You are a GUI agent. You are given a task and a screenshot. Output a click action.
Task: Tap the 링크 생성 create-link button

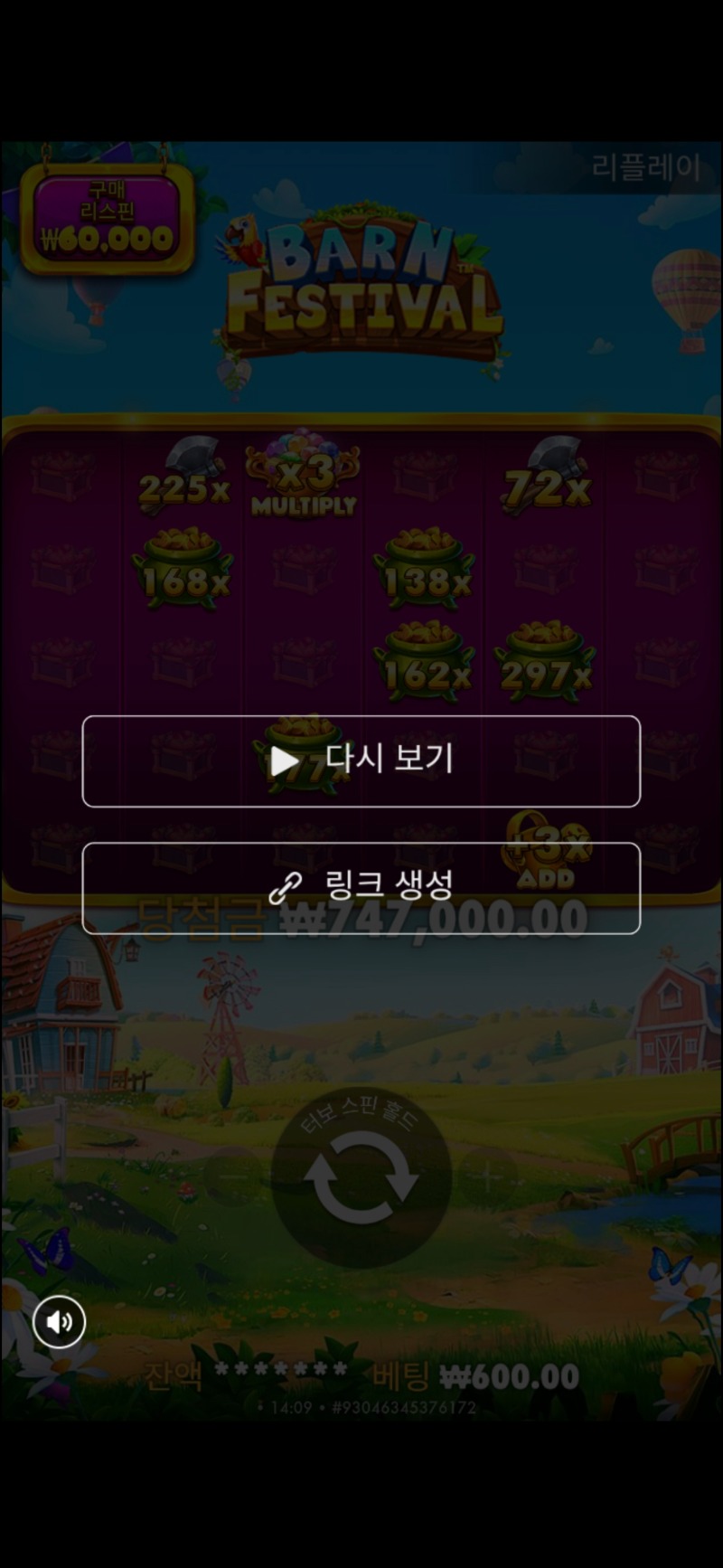coord(361,887)
